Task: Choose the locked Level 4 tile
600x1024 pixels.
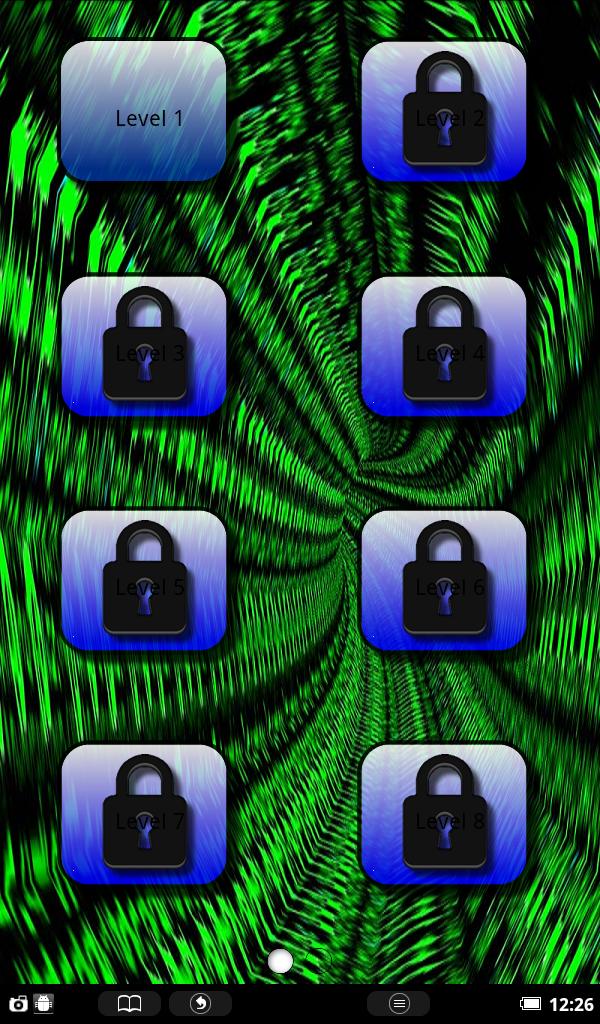Action: [444, 346]
